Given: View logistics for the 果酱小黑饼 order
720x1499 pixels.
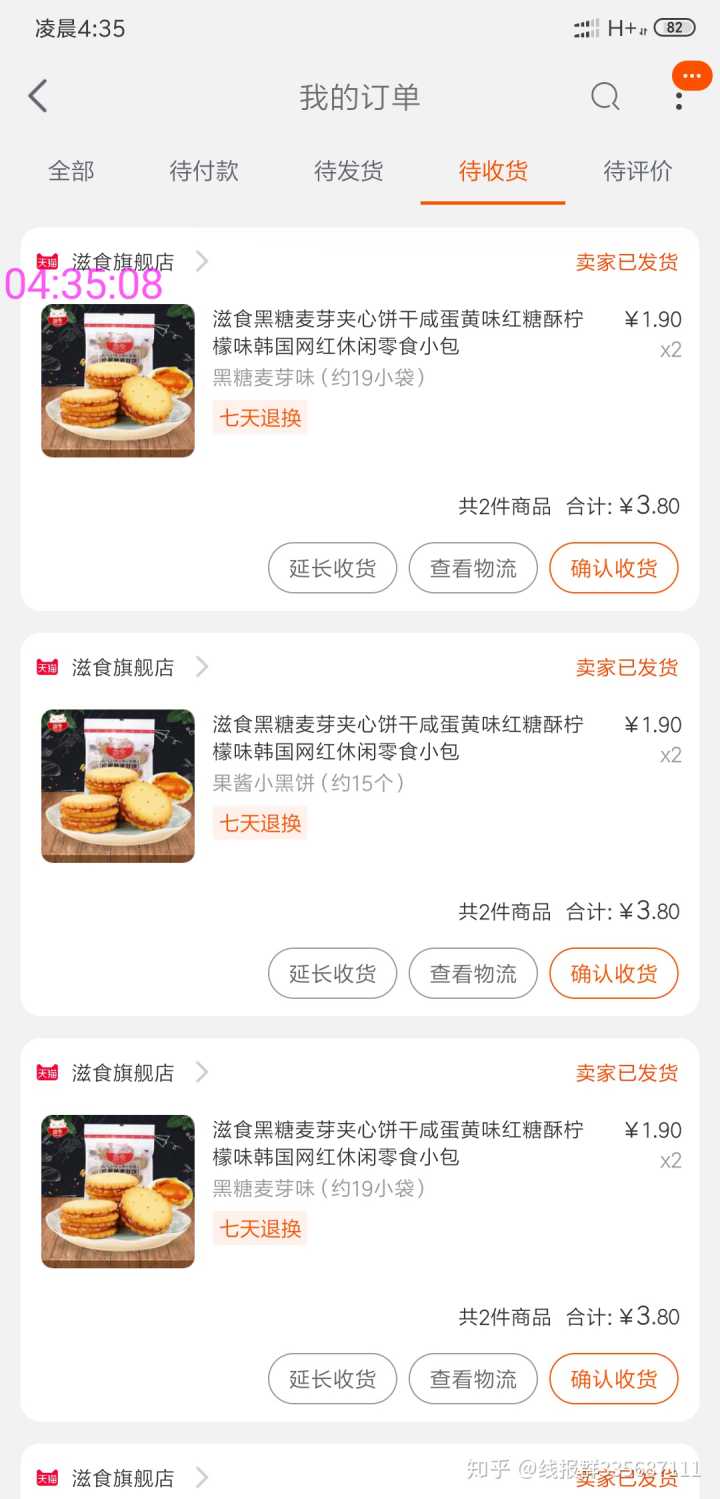Looking at the screenshot, I should [473, 974].
